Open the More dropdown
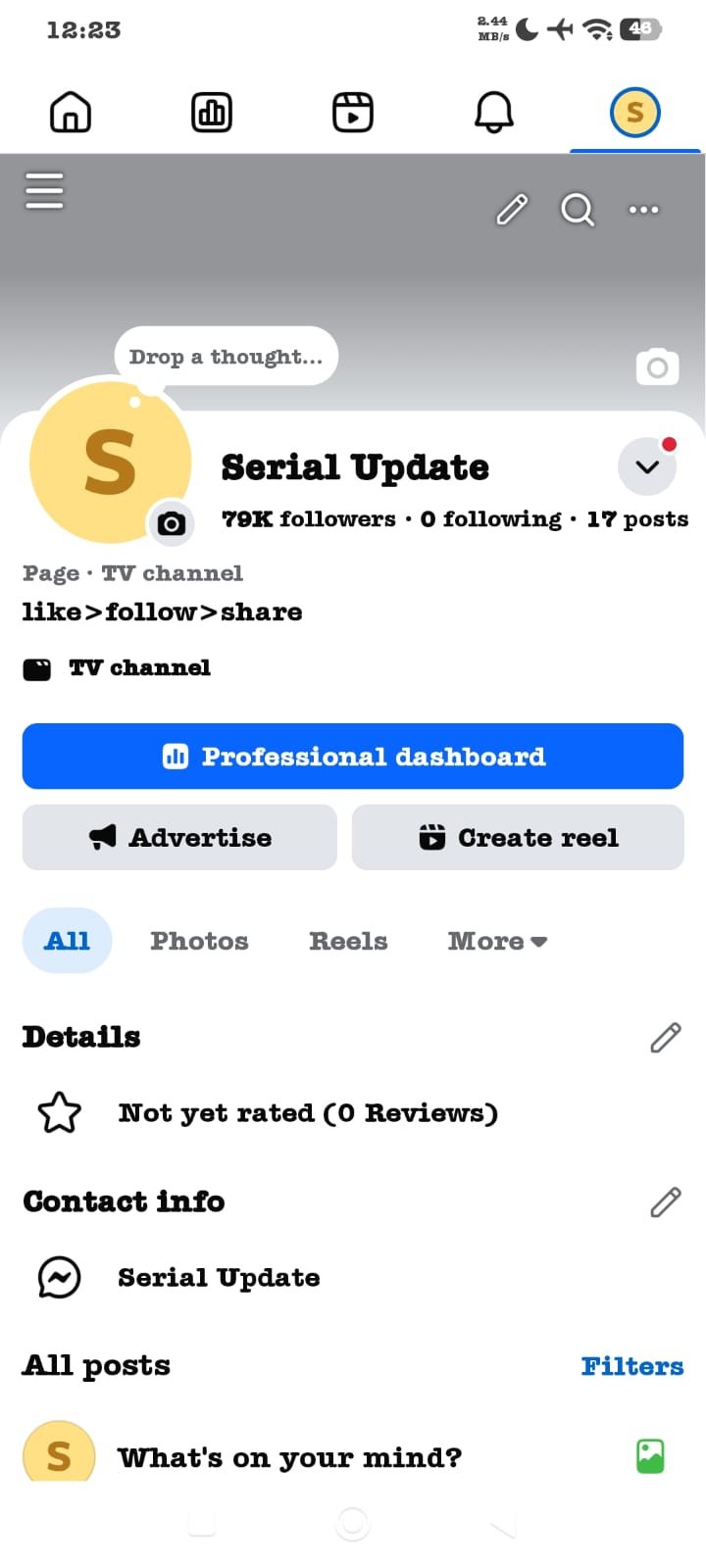 497,941
